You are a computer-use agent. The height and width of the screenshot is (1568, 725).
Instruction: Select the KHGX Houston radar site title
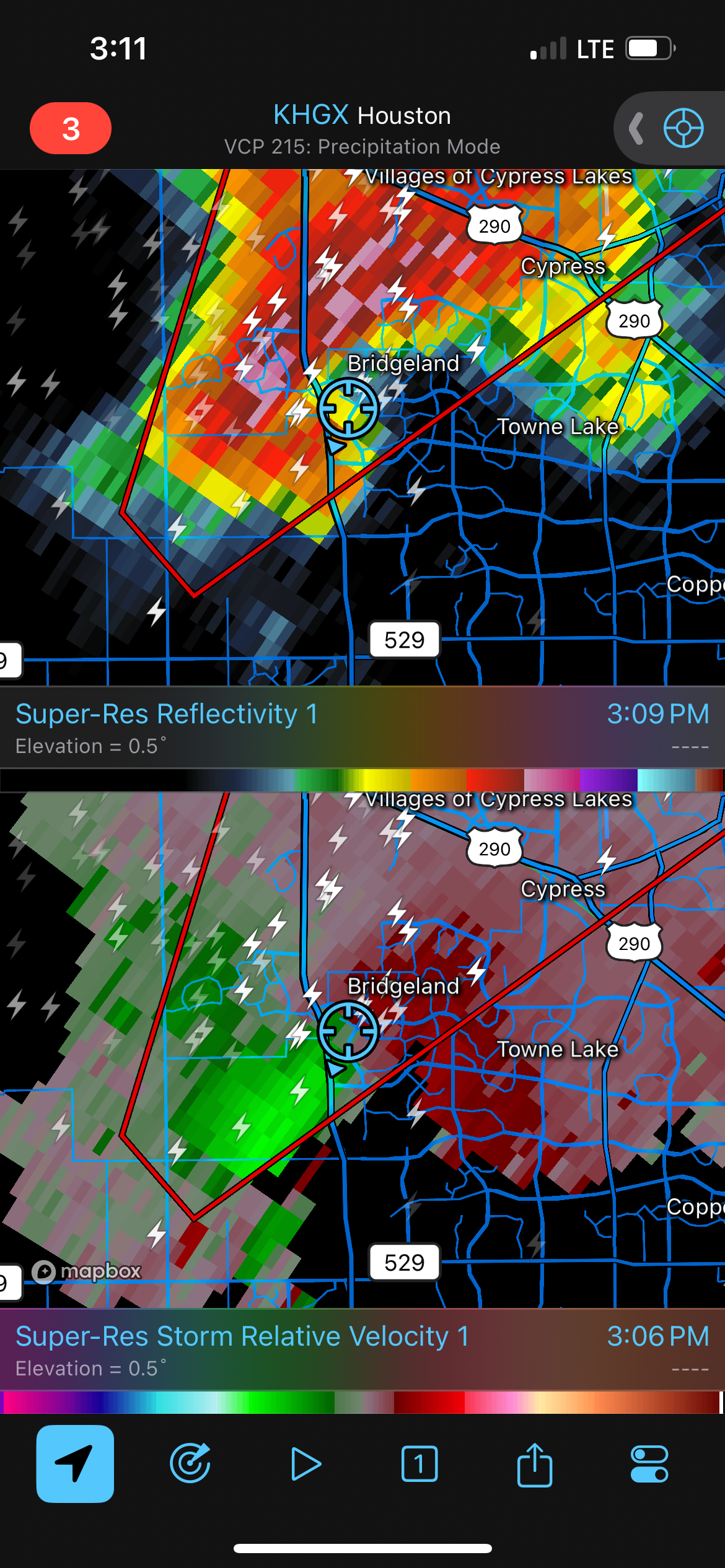coord(362,115)
